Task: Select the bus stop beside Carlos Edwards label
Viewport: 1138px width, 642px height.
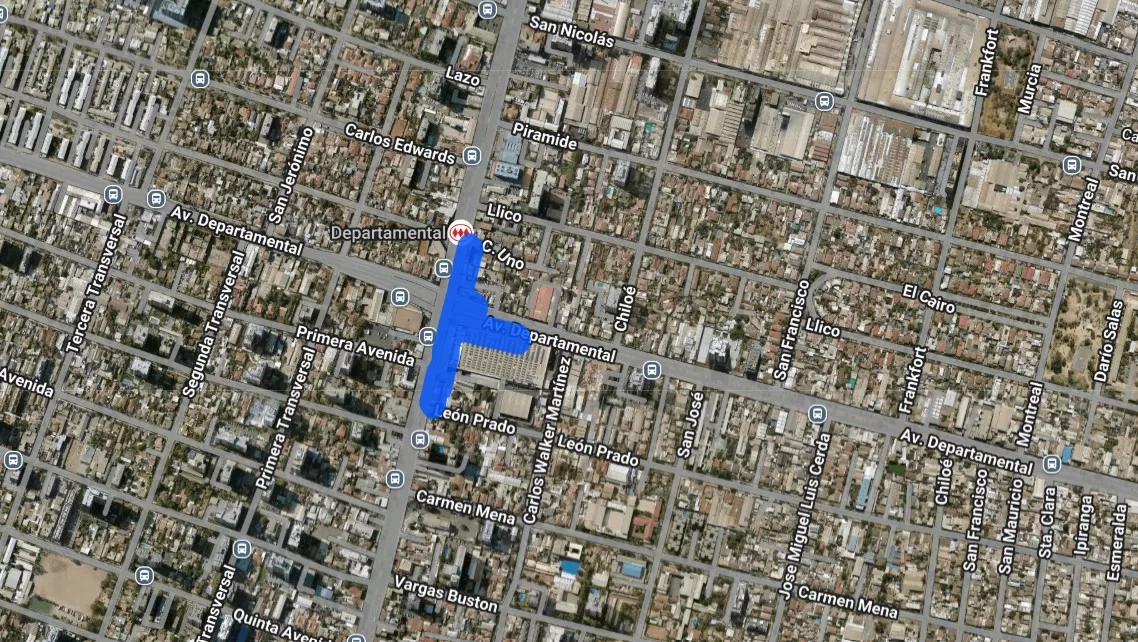Action: 471,155
